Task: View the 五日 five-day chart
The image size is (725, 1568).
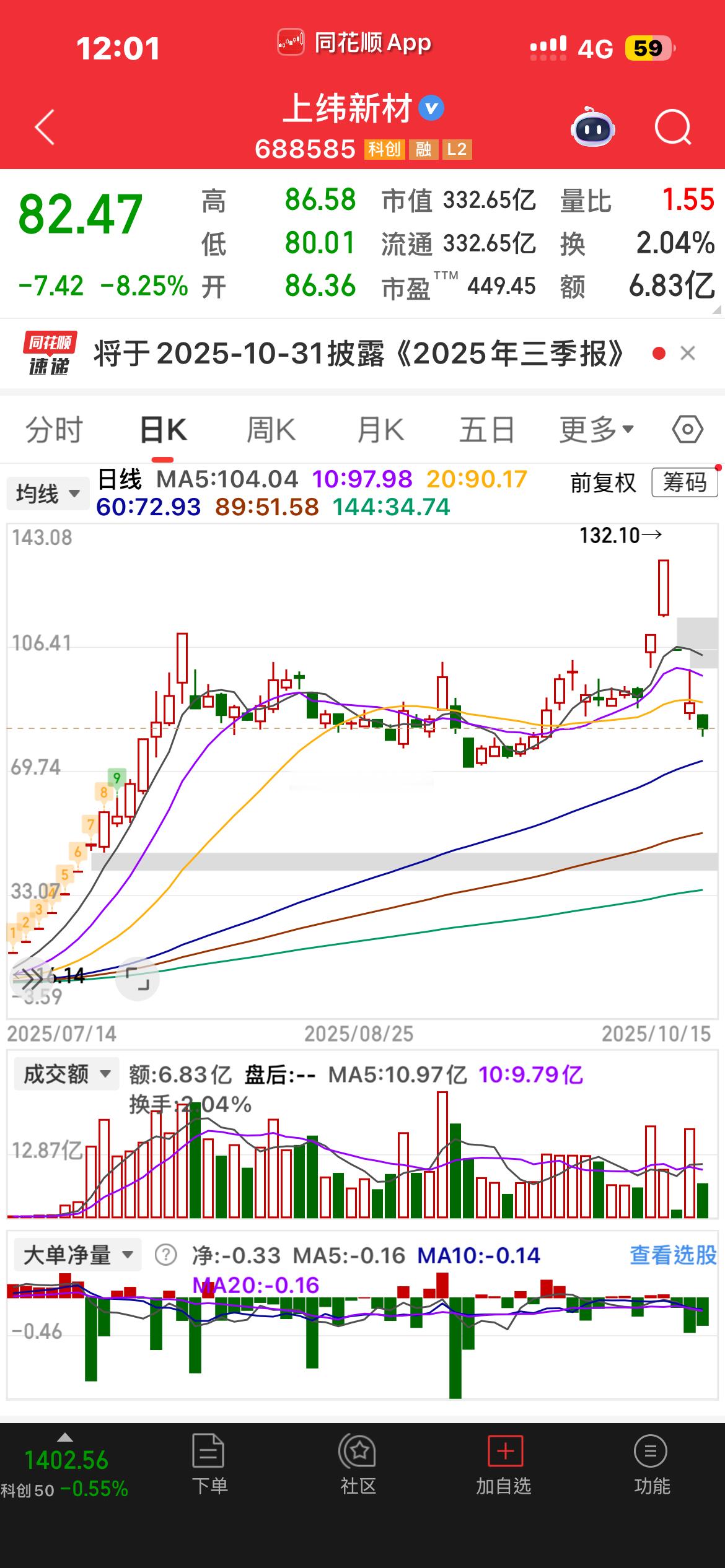Action: click(487, 430)
